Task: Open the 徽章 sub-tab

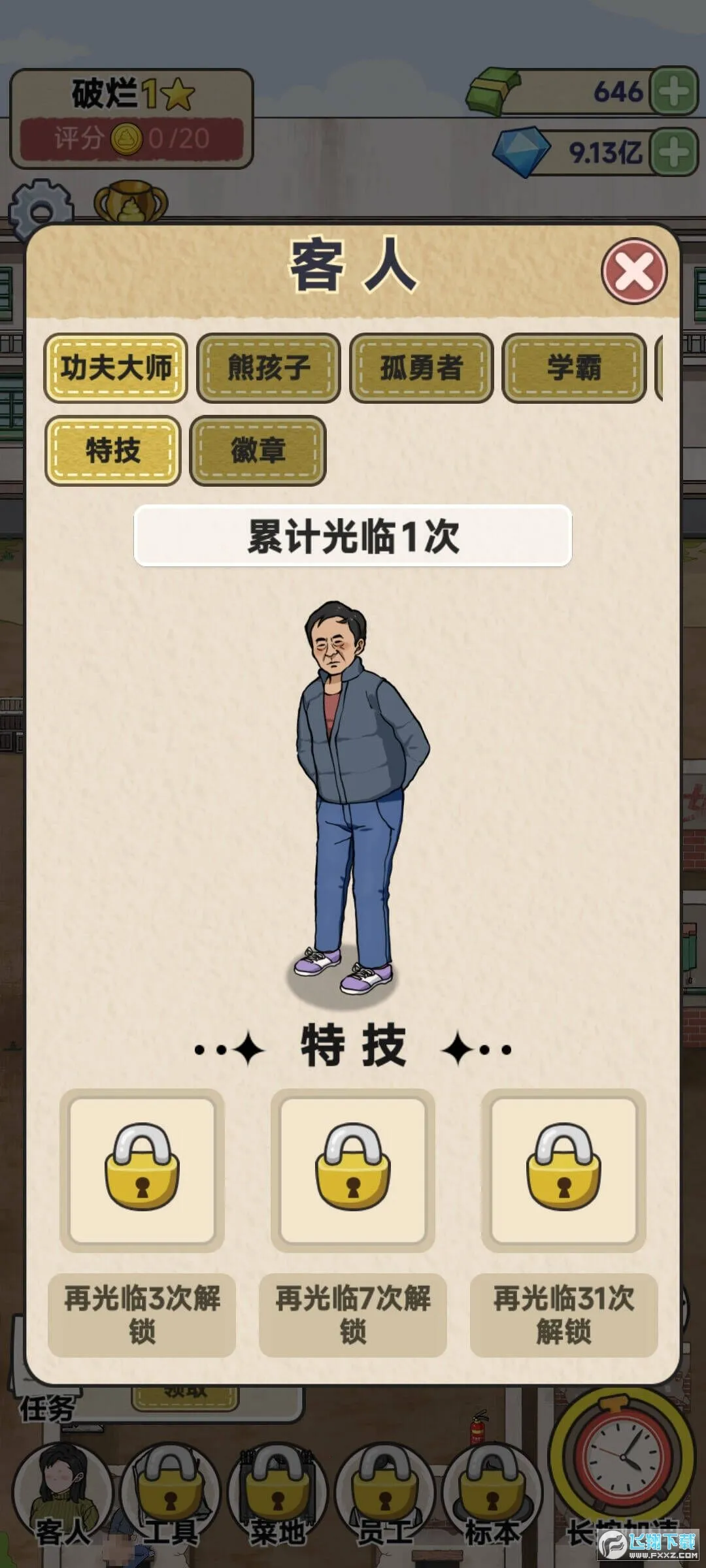Action: point(258,451)
